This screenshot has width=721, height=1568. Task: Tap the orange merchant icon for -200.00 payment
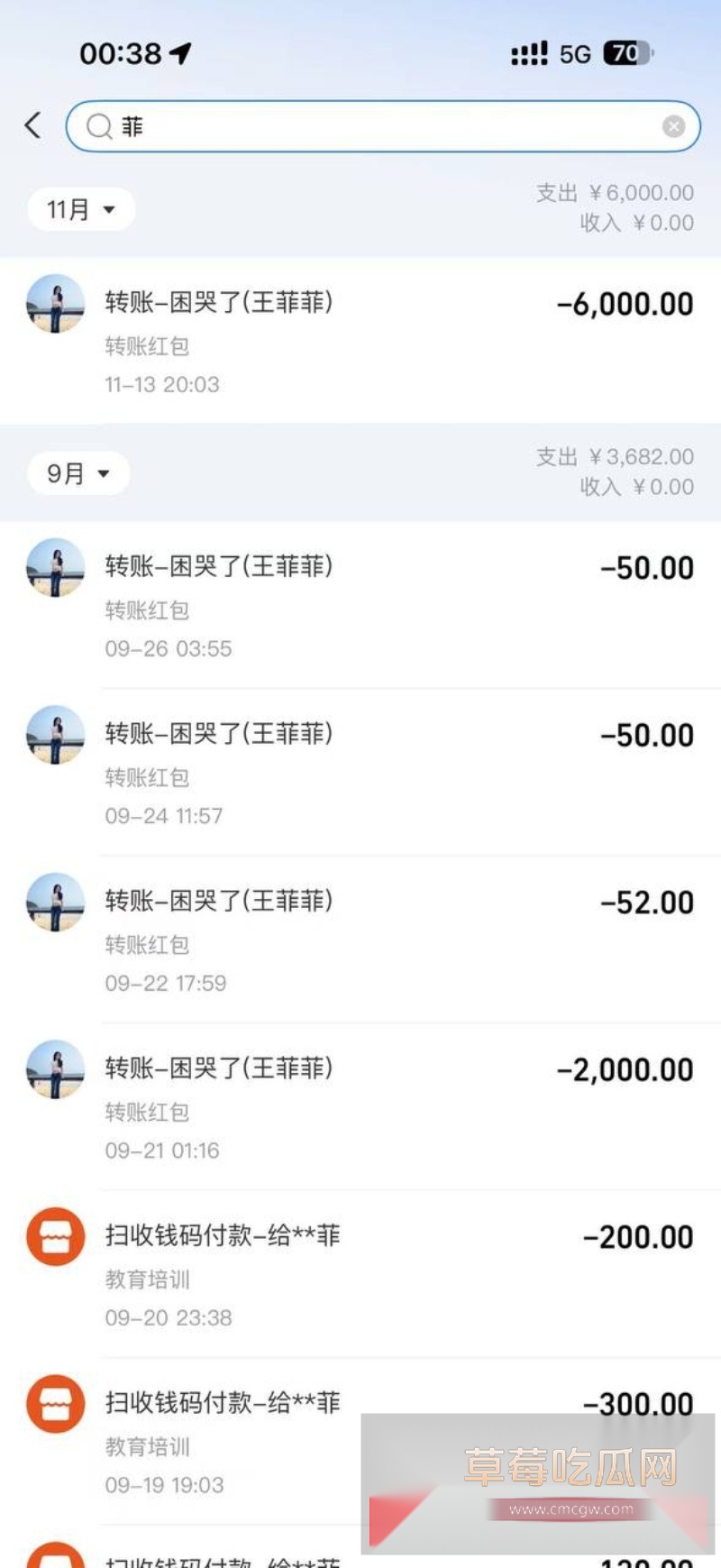(x=54, y=1236)
